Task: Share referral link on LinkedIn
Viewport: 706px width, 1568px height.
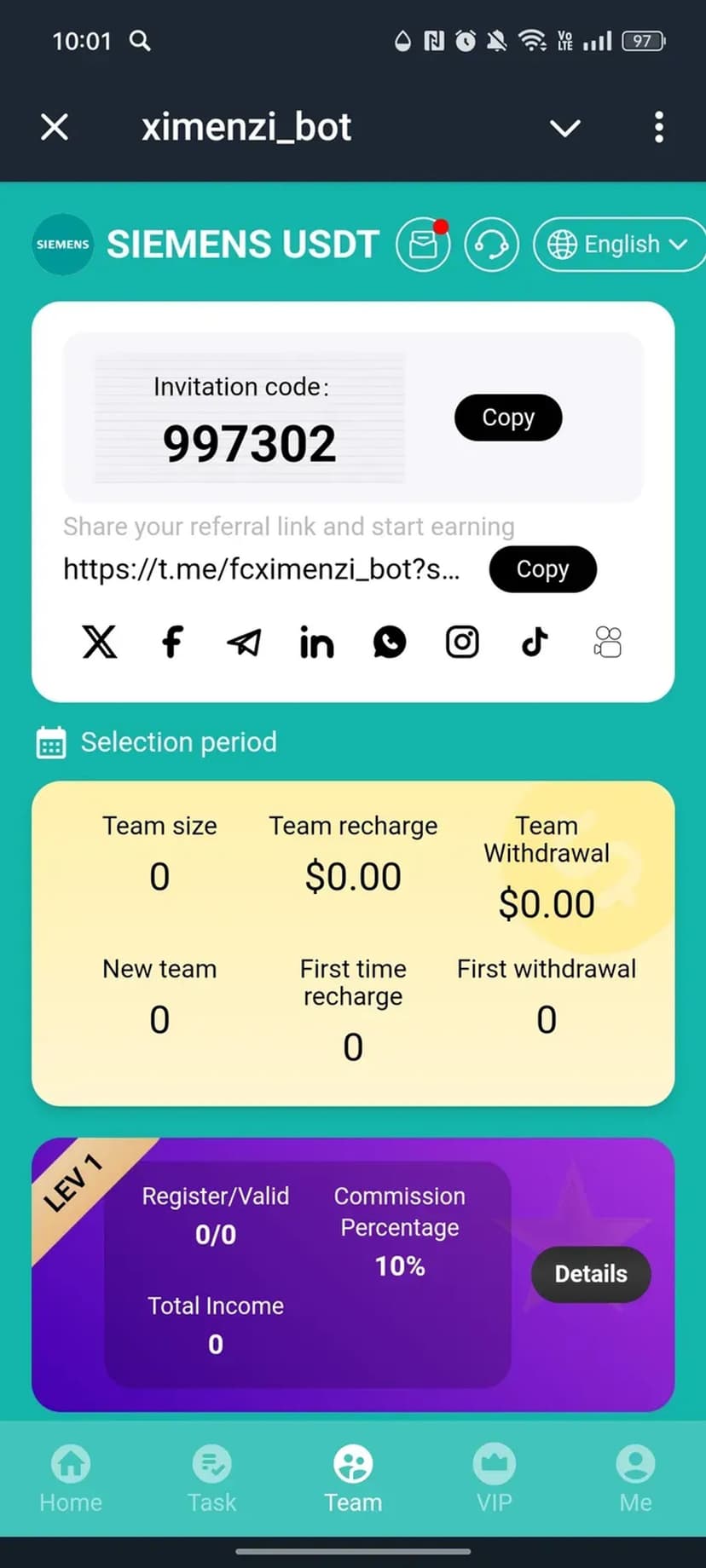Action: point(316,643)
